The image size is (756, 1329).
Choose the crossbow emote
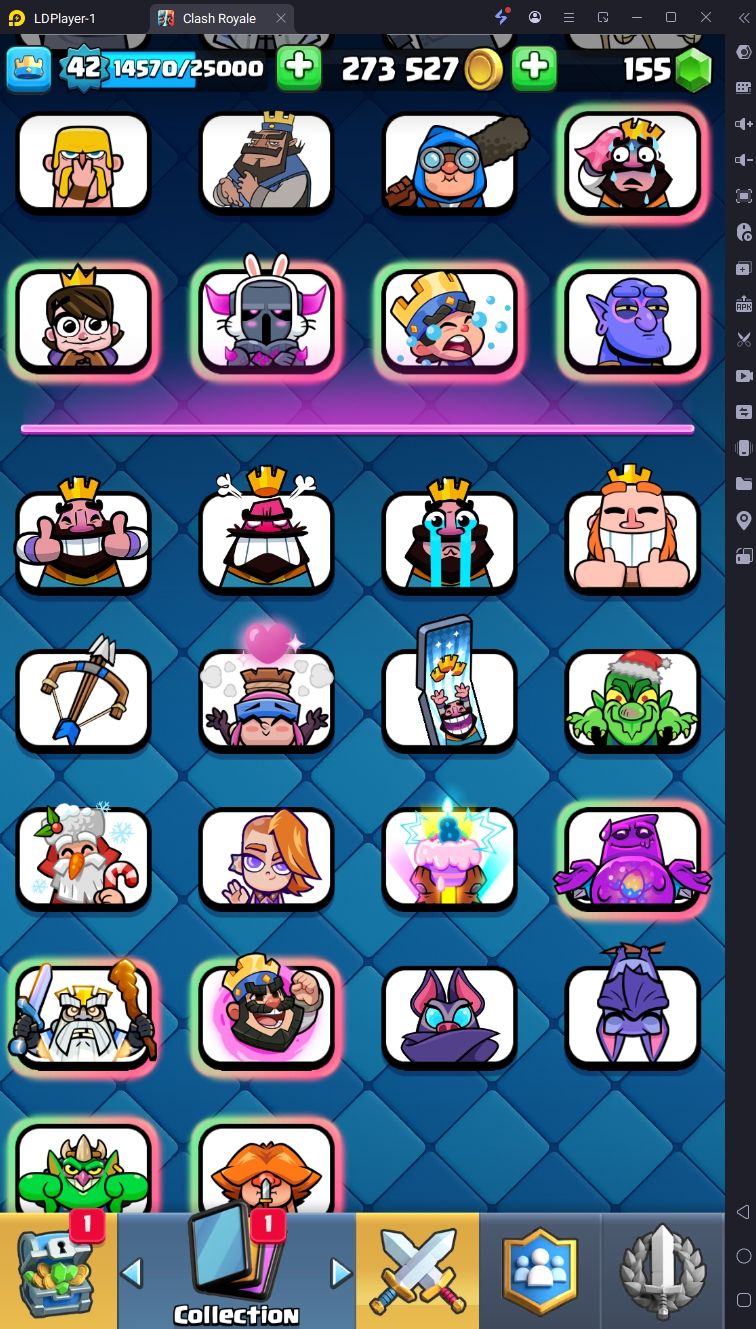[x=83, y=698]
